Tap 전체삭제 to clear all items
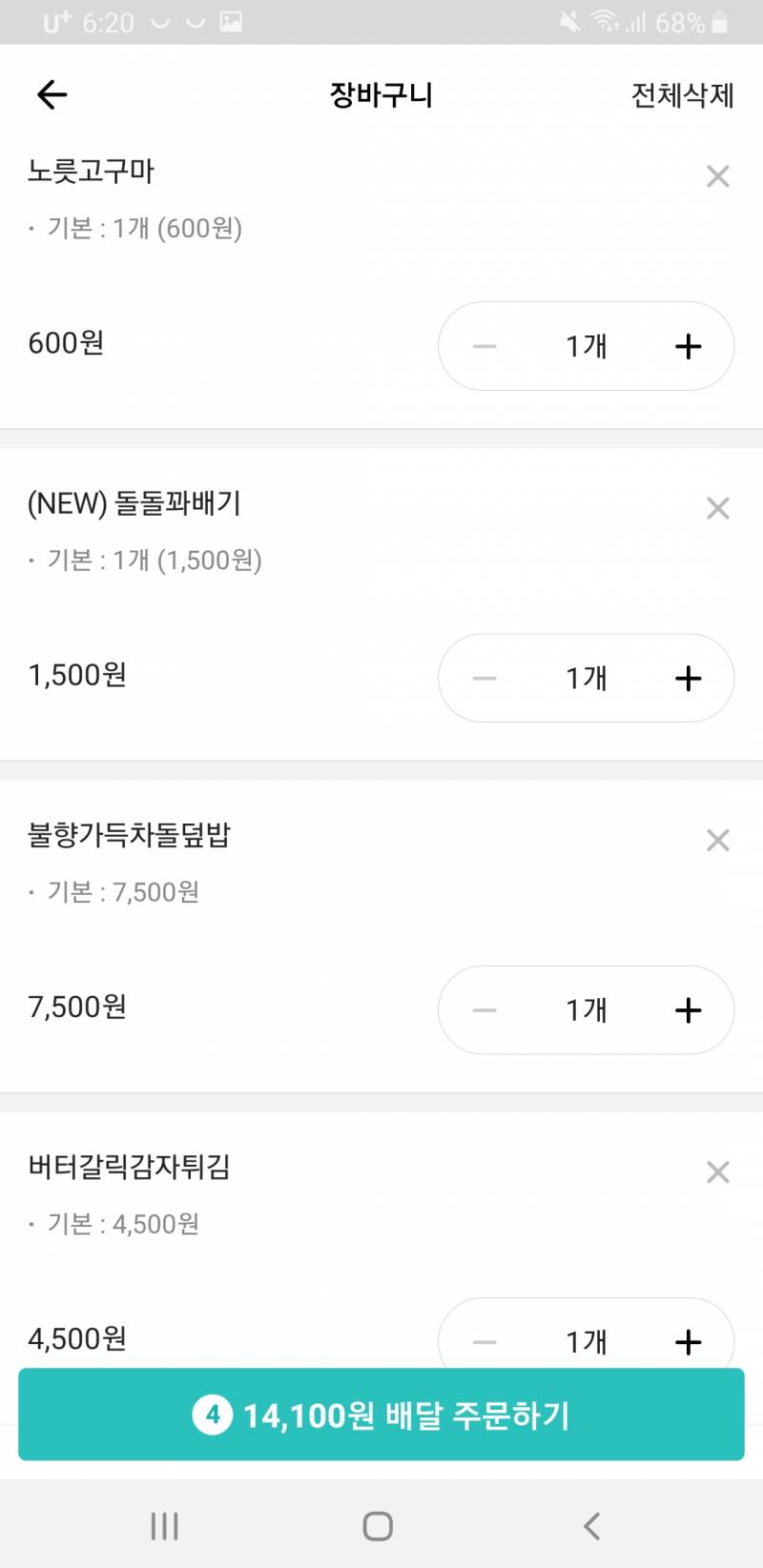The height and width of the screenshot is (1568, 763). [x=680, y=94]
